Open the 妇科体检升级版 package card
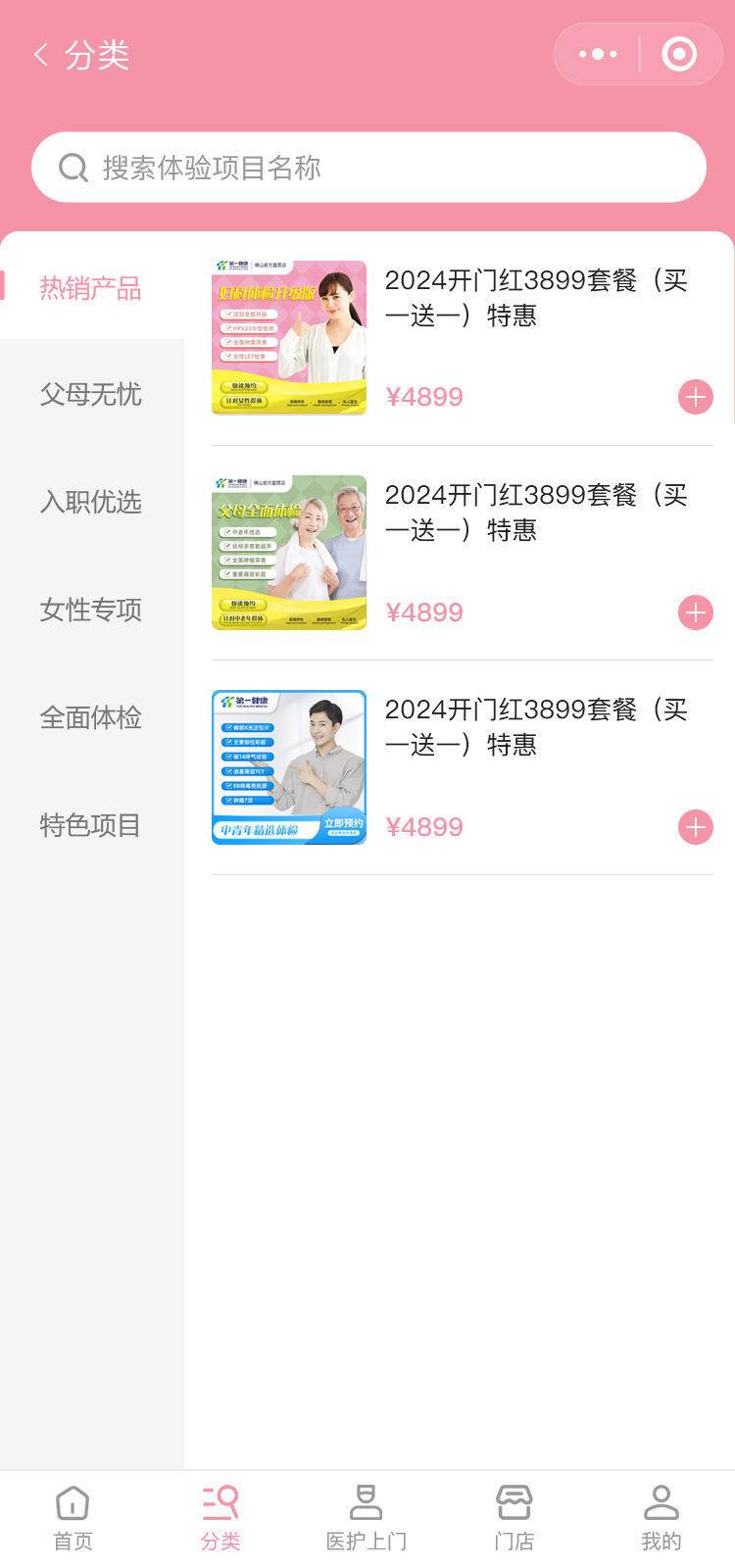Screen dimensions: 735x1568 click(x=289, y=337)
